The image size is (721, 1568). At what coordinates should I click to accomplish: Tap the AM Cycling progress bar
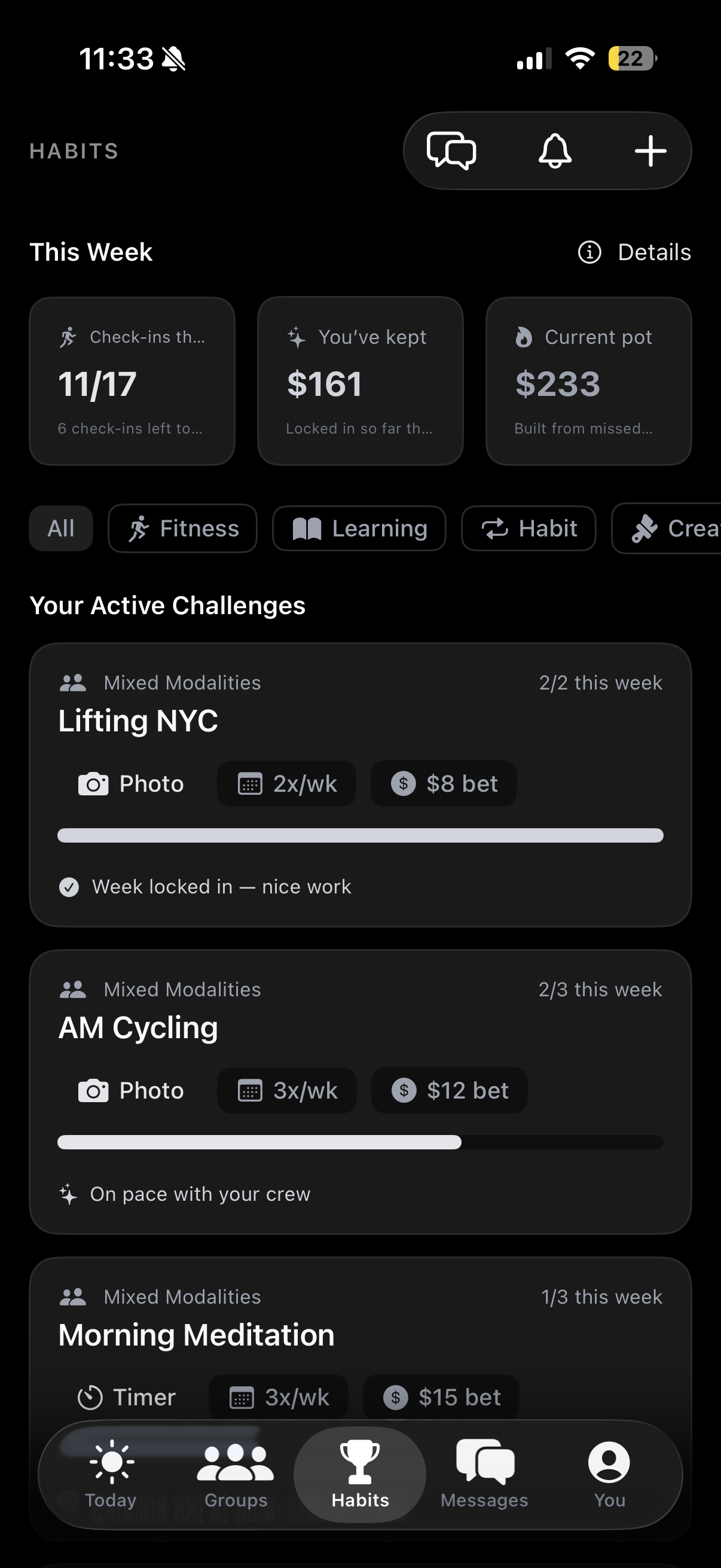click(361, 1143)
